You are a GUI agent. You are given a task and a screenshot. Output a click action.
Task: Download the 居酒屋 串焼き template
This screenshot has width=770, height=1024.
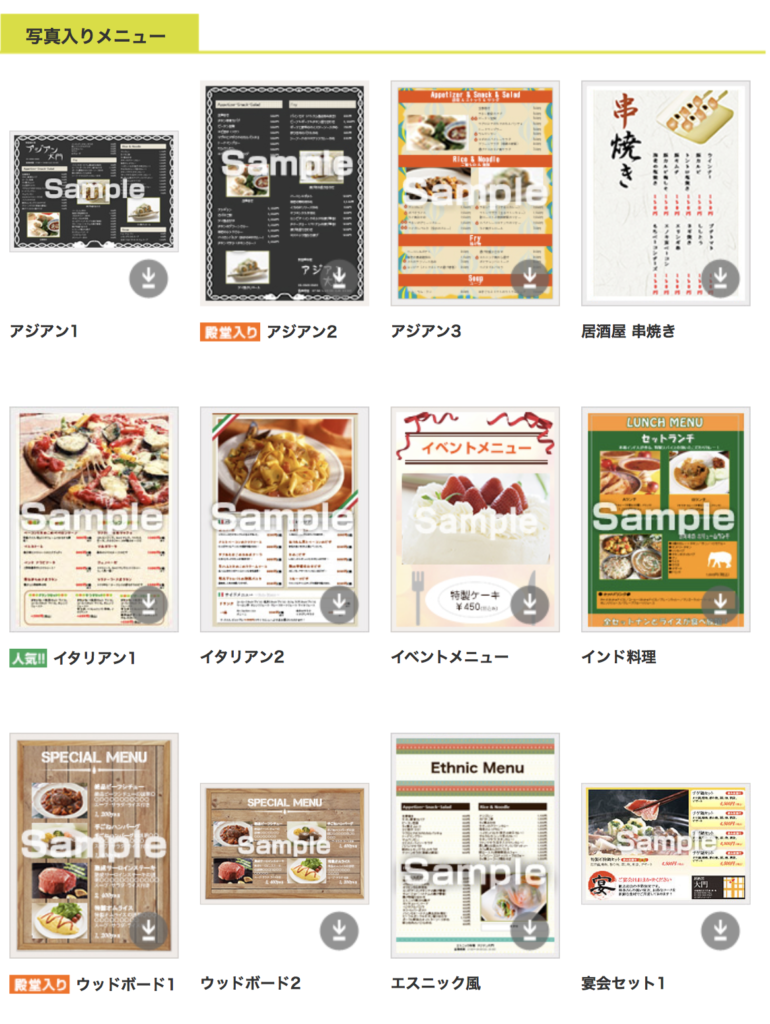coord(720,277)
